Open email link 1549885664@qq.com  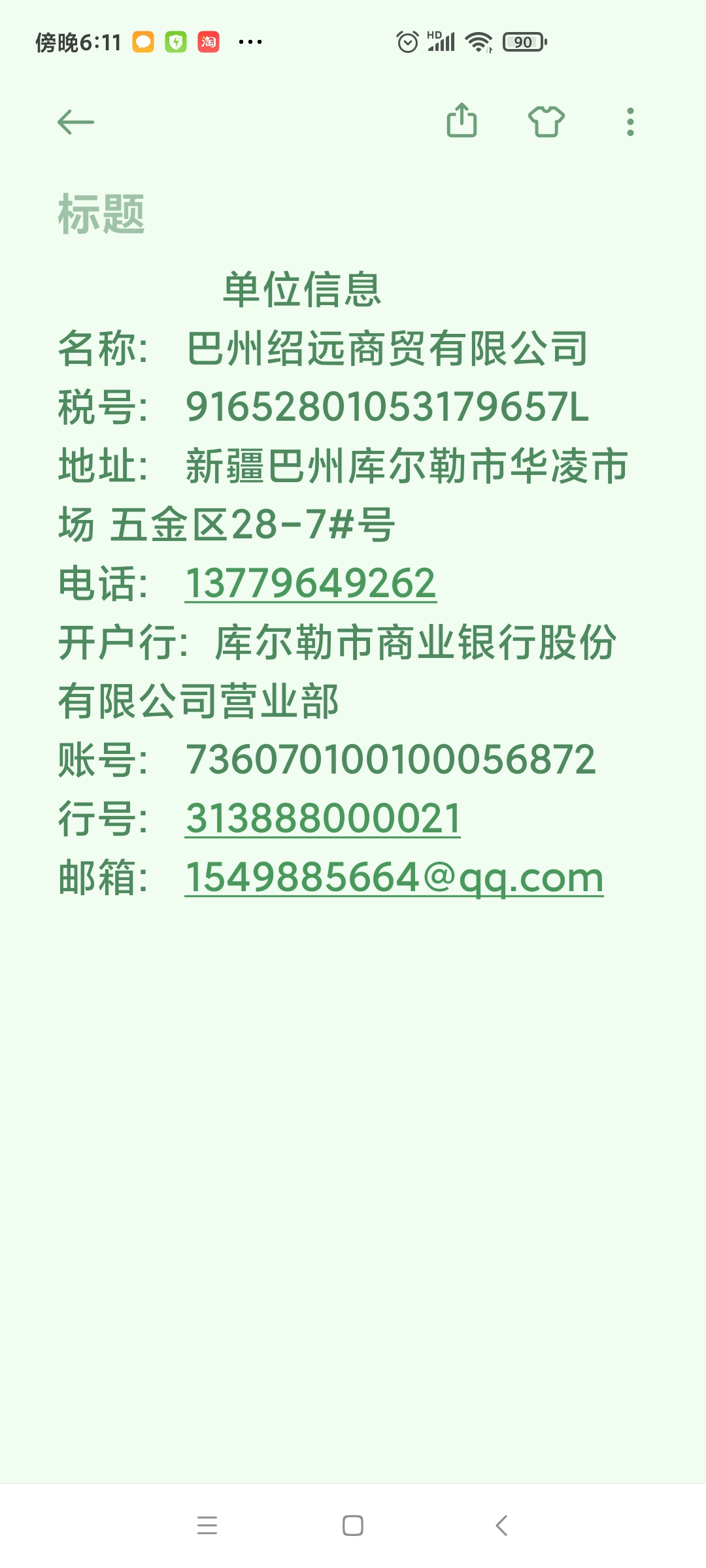[394, 877]
